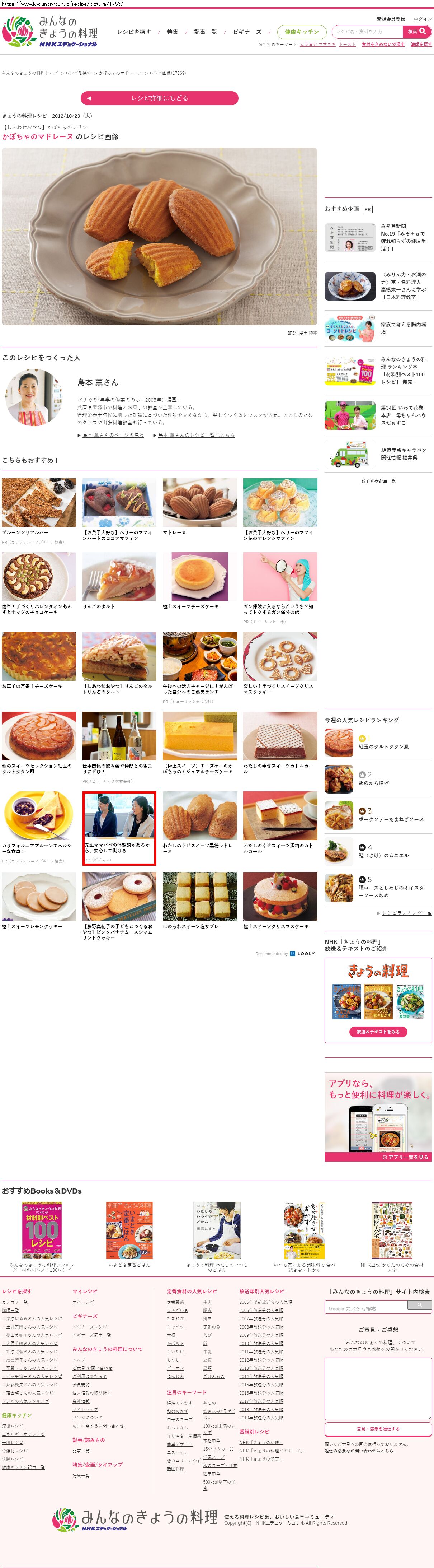Screen dimensions: 434x1568
Task: Open ranked recipe 鶏のから揚げ
Action: click(x=373, y=783)
